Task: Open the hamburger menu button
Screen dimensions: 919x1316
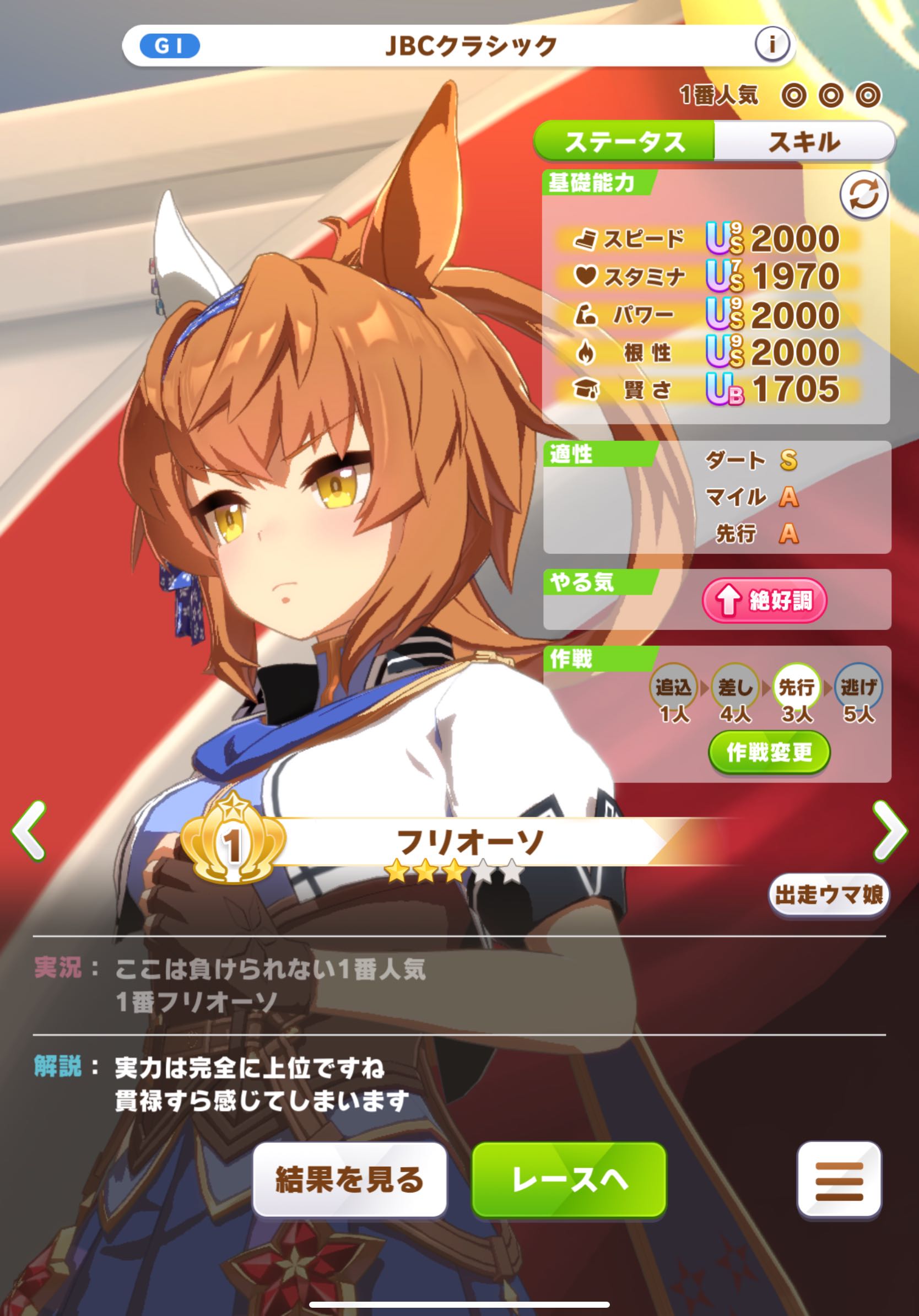Action: (x=839, y=1179)
